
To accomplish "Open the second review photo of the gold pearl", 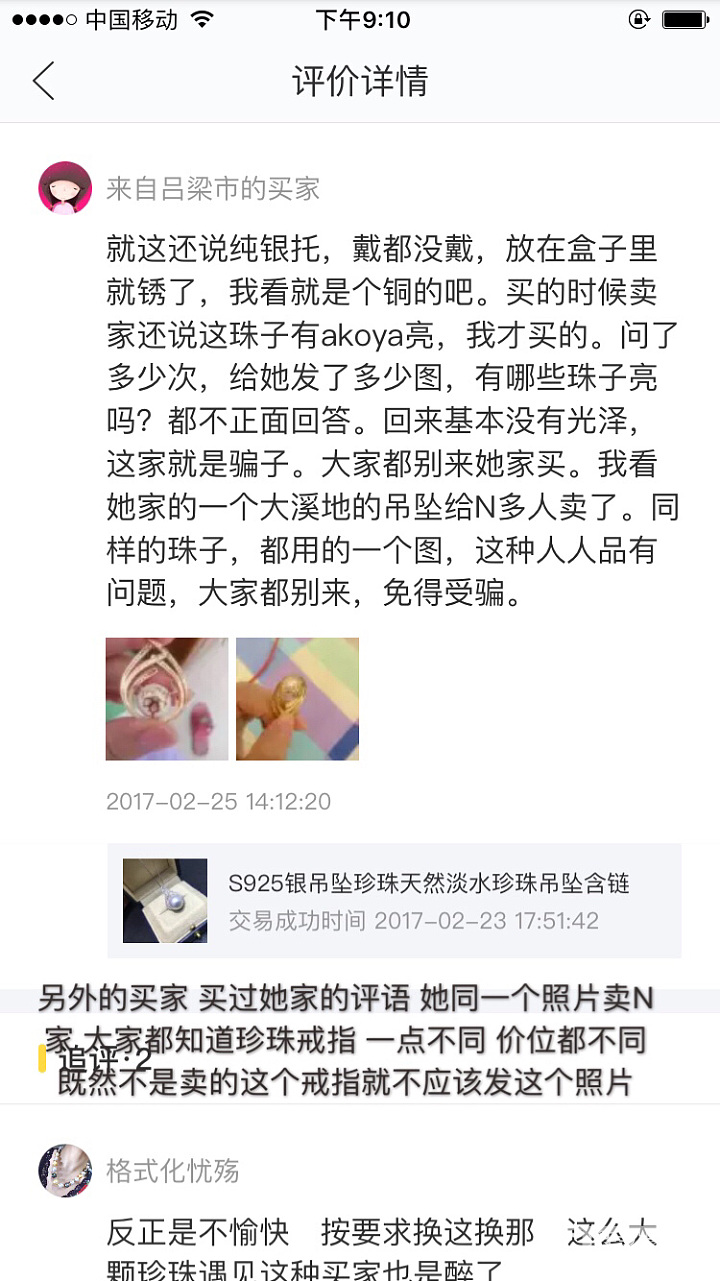I will (297, 699).
